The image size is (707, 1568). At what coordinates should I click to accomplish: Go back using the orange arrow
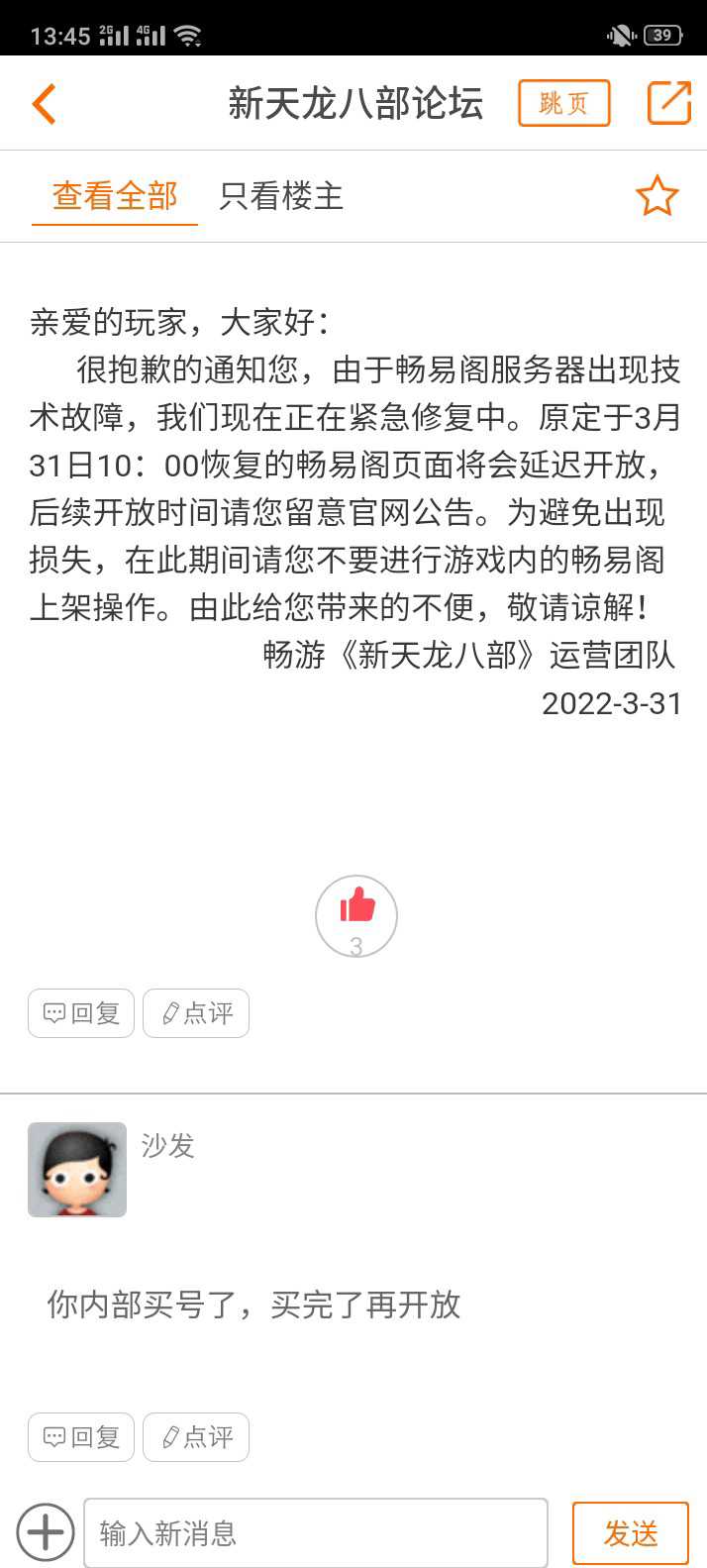pos(45,103)
